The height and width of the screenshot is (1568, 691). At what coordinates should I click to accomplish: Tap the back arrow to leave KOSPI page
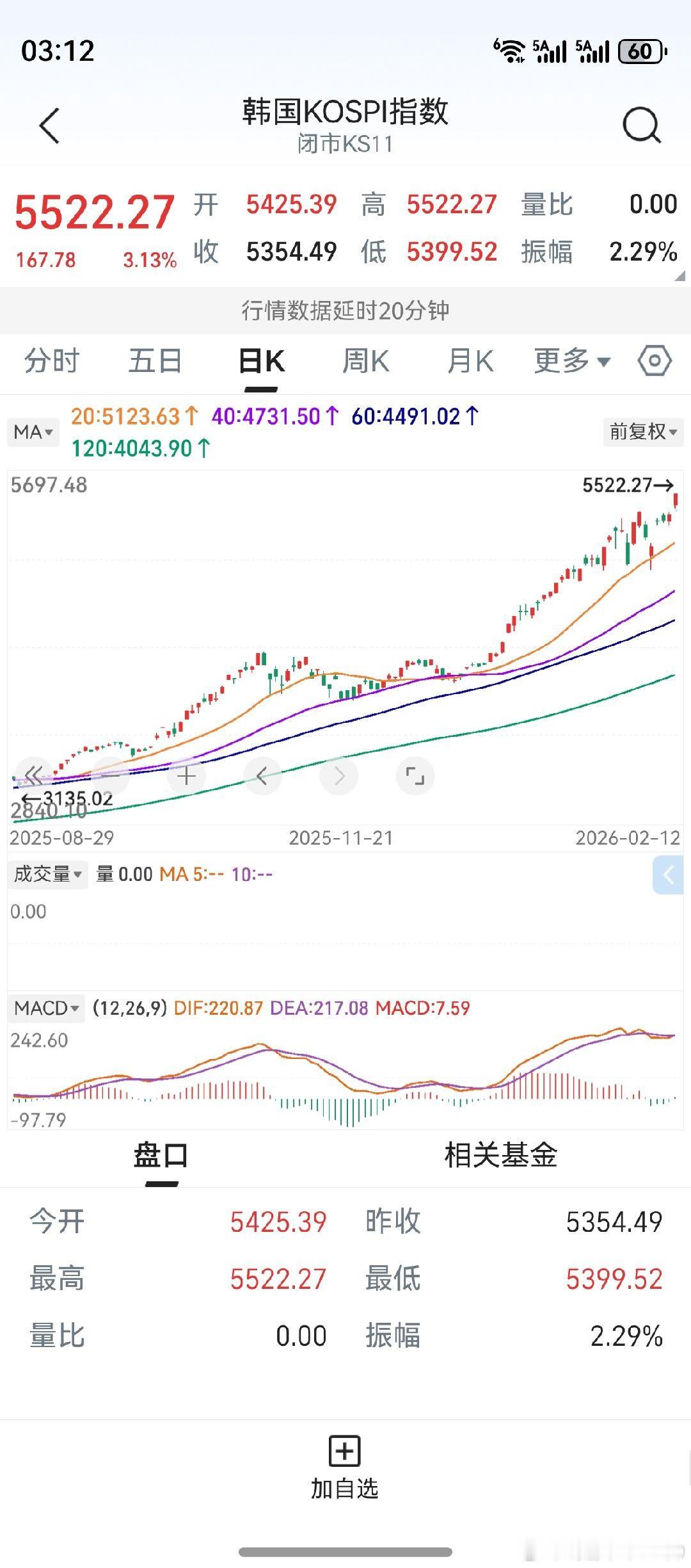pyautogui.click(x=51, y=124)
